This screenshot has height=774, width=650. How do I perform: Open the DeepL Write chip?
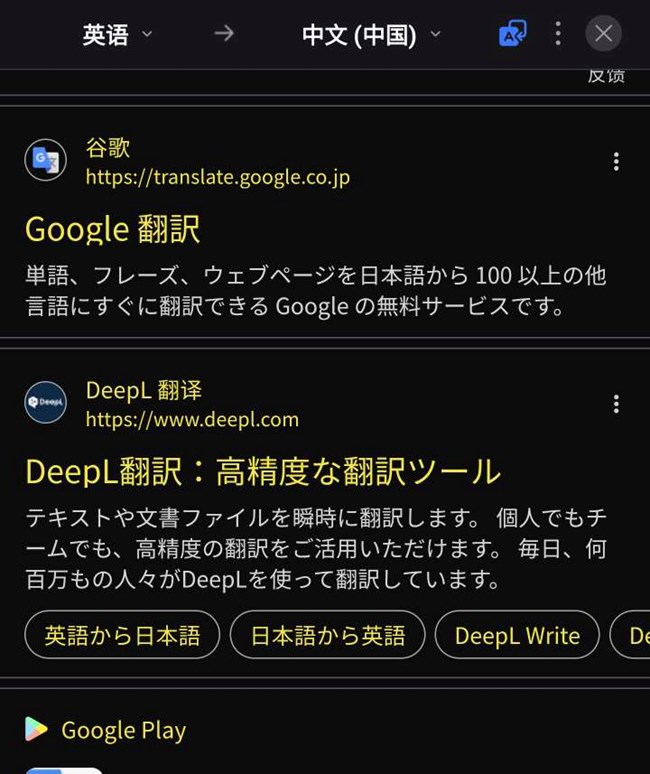tap(517, 635)
